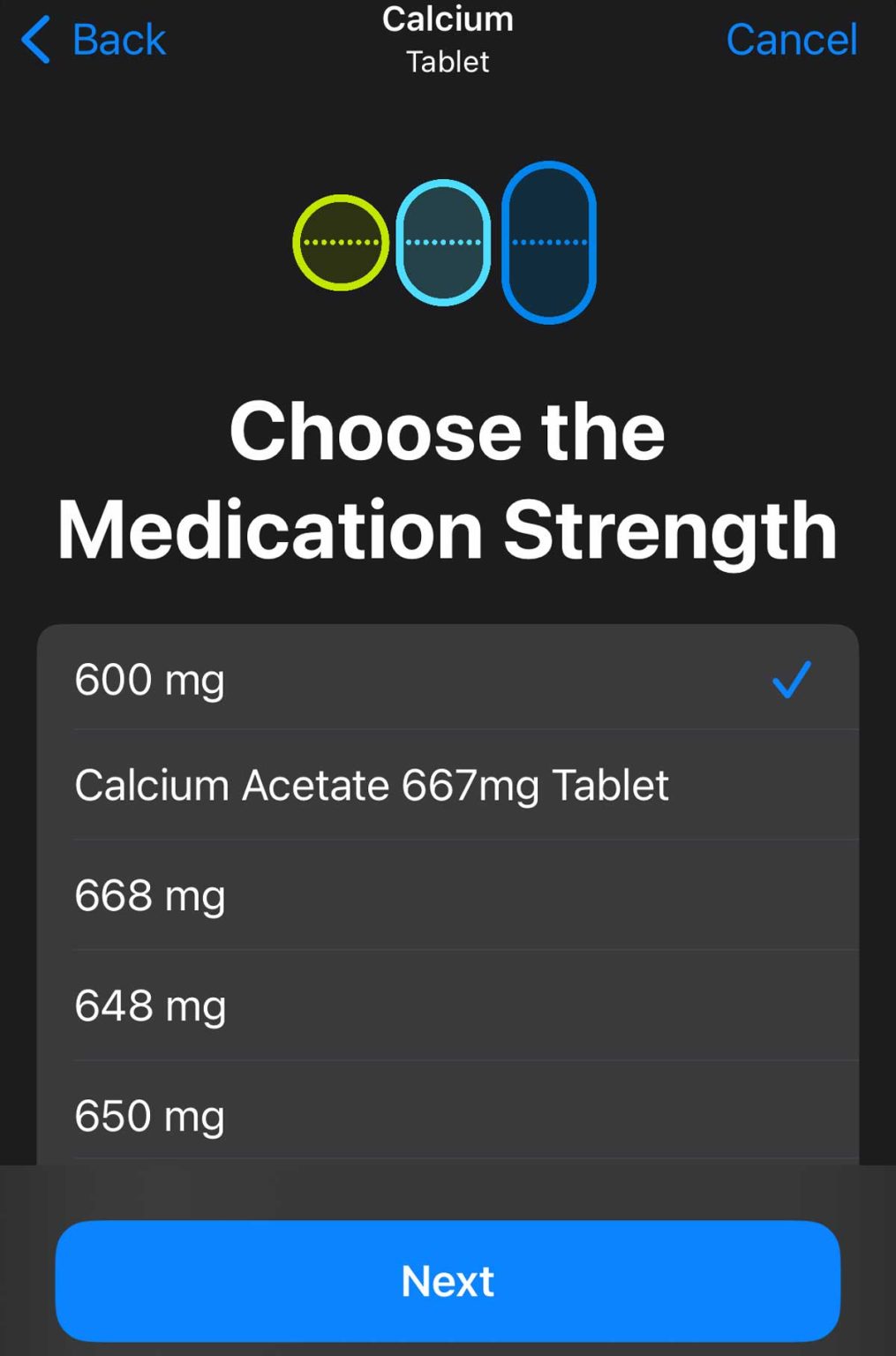Tap the Calcium title at the top

click(x=448, y=19)
